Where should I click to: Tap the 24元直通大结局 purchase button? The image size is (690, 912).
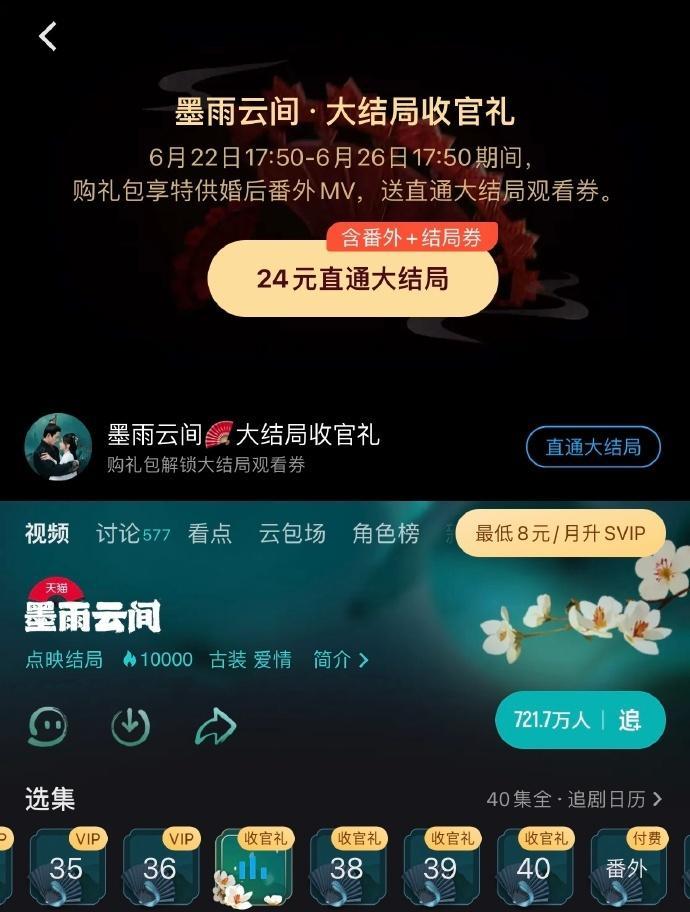point(352,279)
